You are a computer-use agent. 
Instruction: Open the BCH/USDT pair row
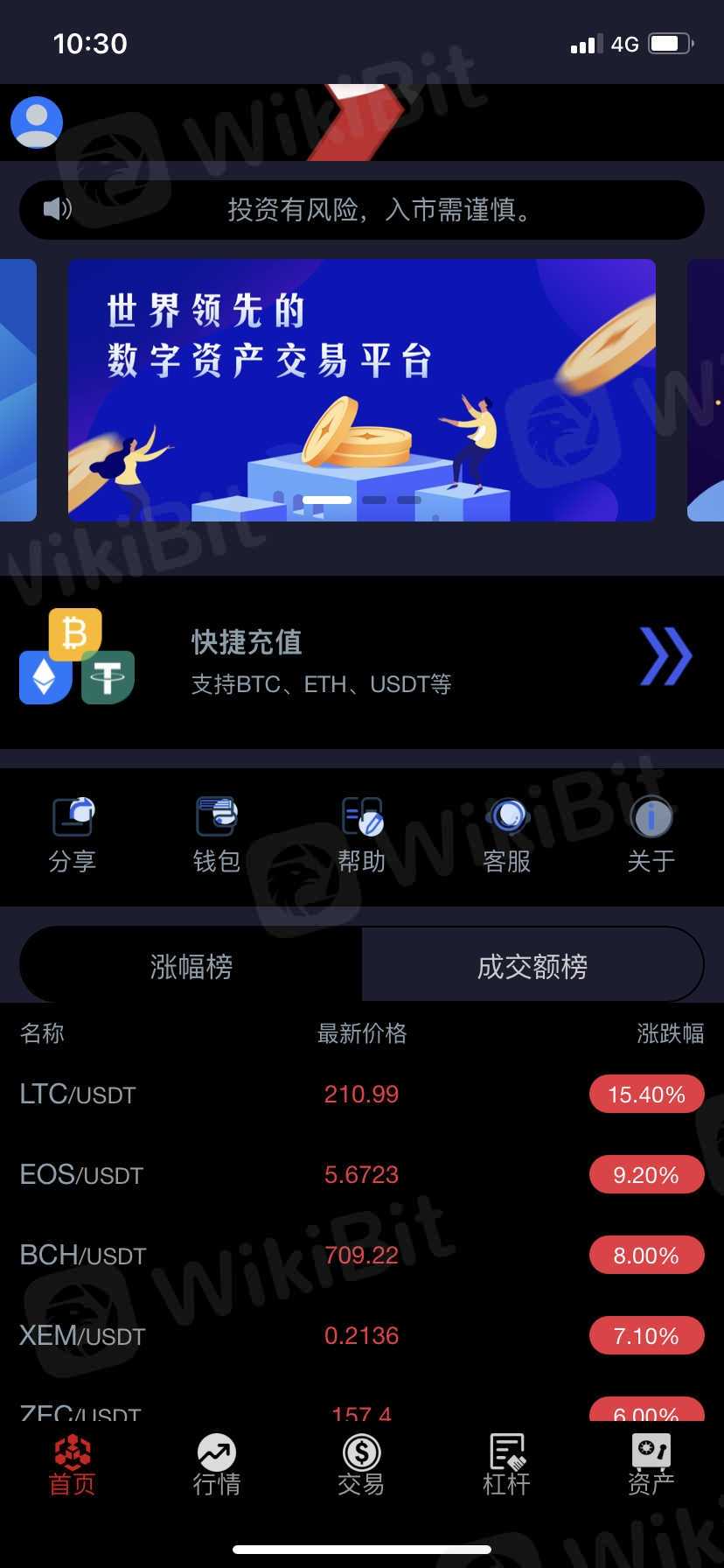pyautogui.click(x=361, y=1255)
